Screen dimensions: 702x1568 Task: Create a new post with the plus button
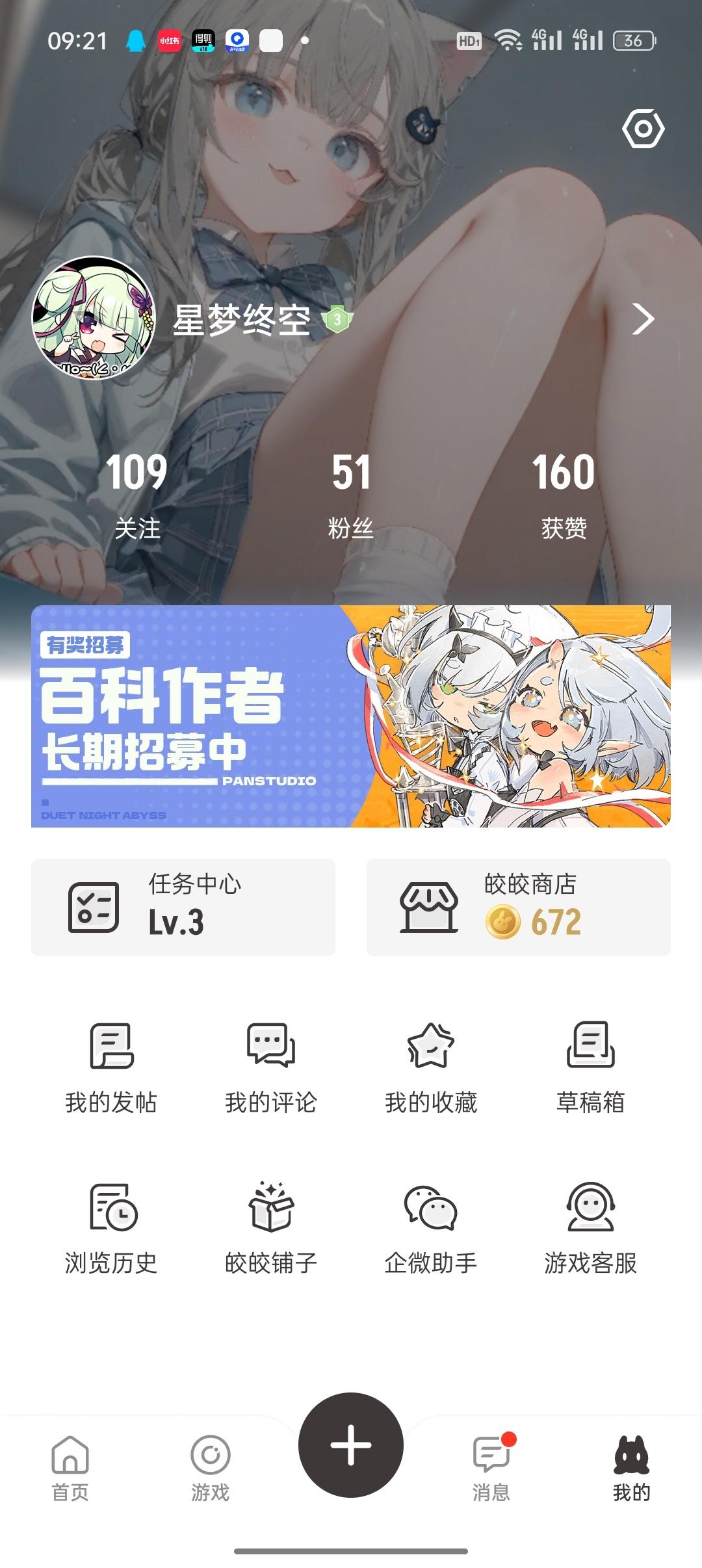[x=351, y=1444]
